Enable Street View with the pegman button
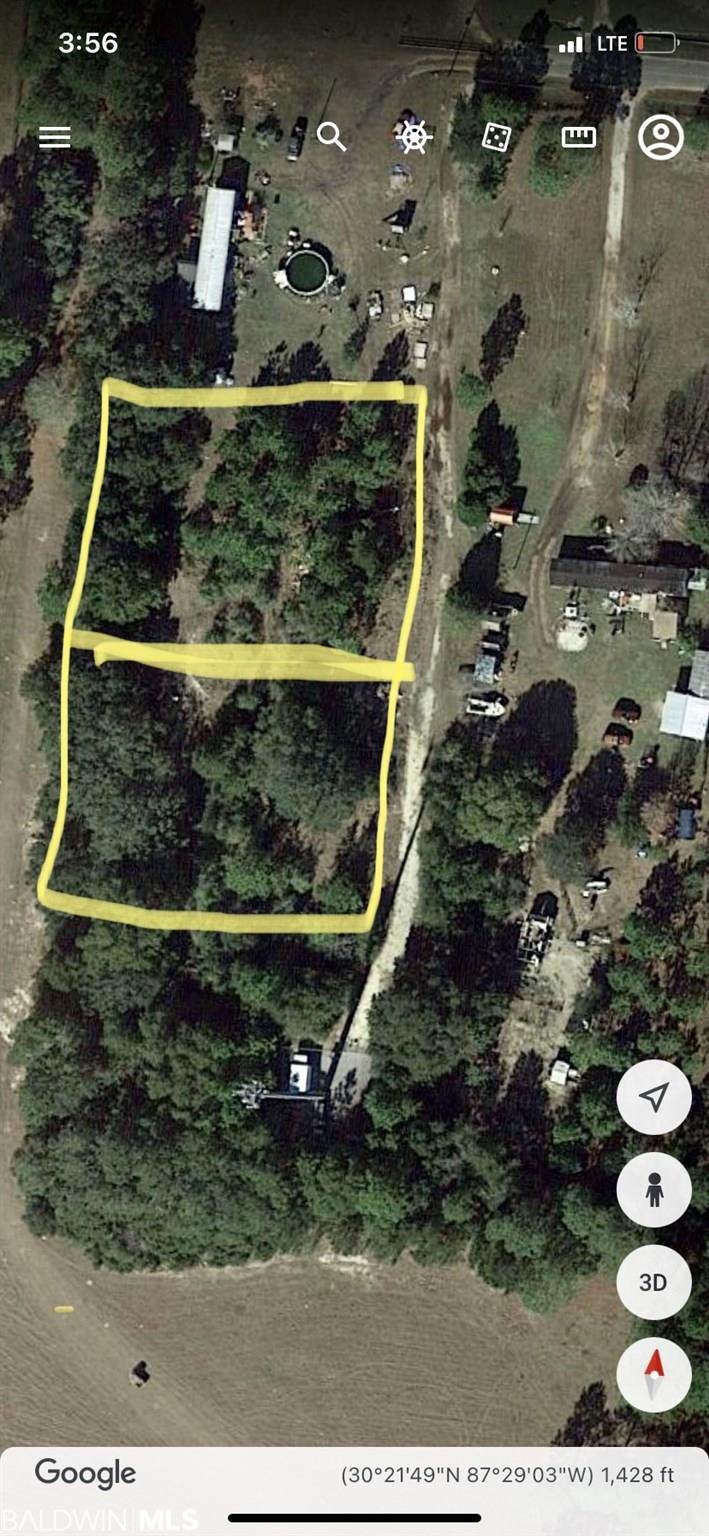709x1536 pixels. click(x=653, y=1190)
